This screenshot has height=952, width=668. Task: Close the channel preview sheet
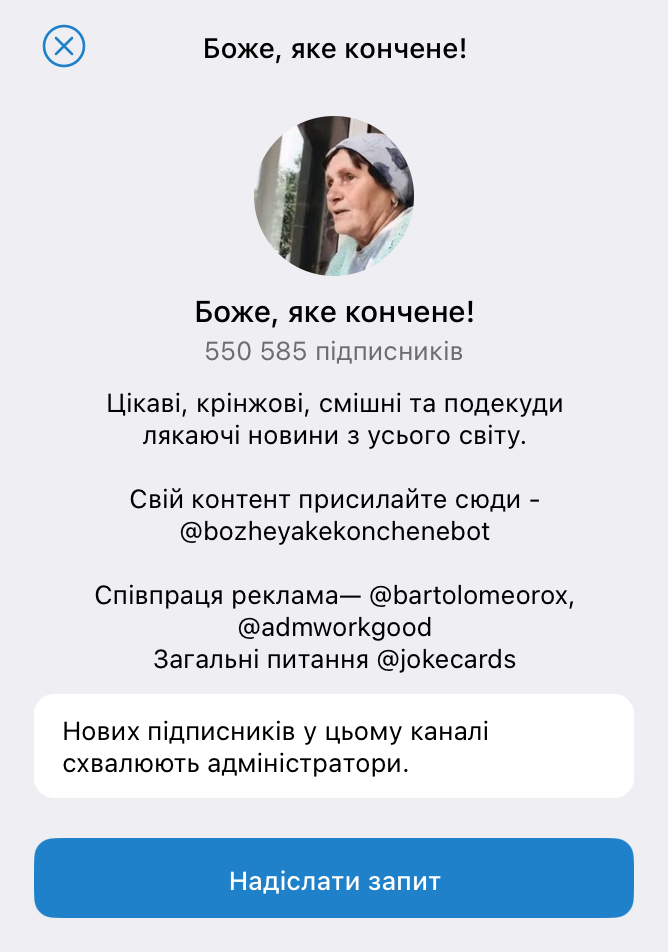(x=64, y=47)
